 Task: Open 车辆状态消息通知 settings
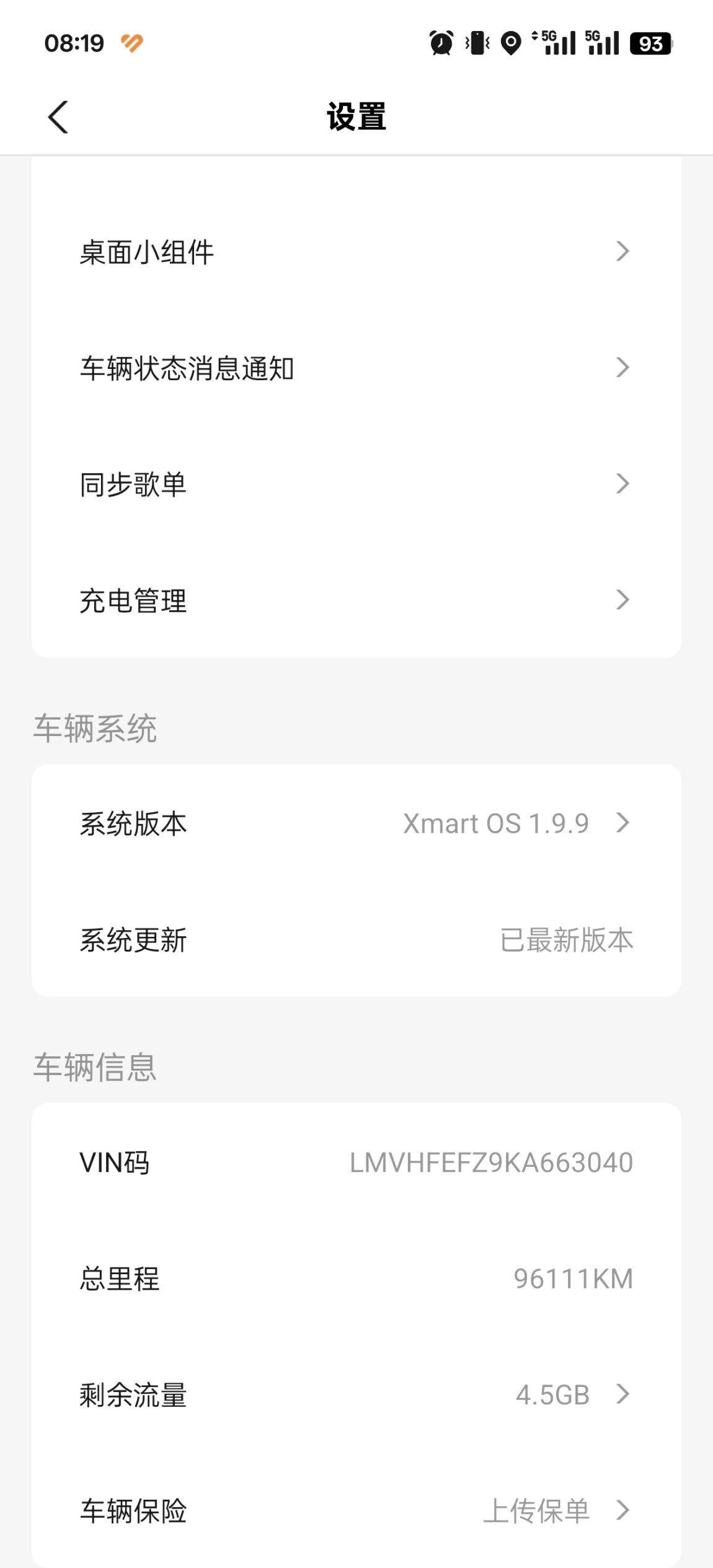(x=356, y=368)
